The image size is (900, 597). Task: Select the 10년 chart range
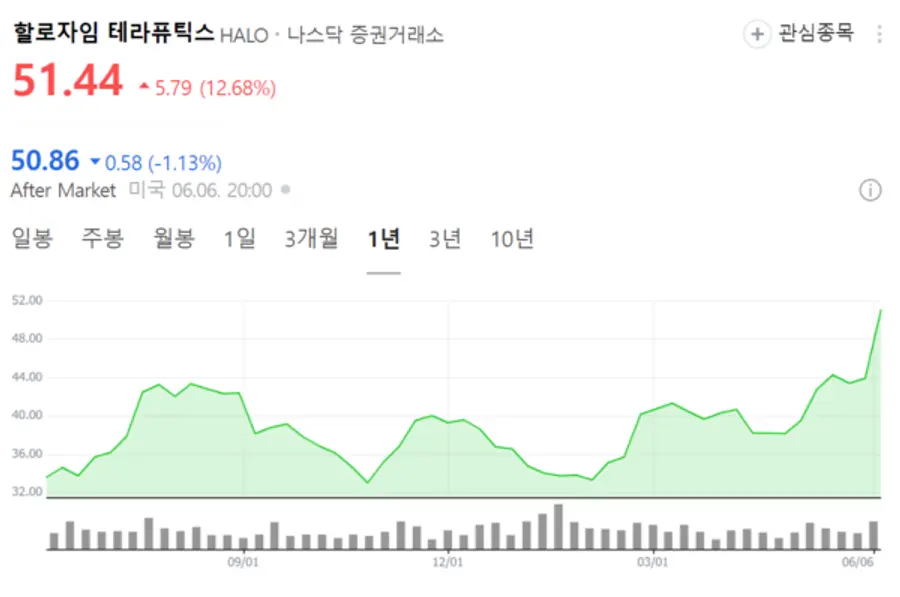pyautogui.click(x=512, y=239)
